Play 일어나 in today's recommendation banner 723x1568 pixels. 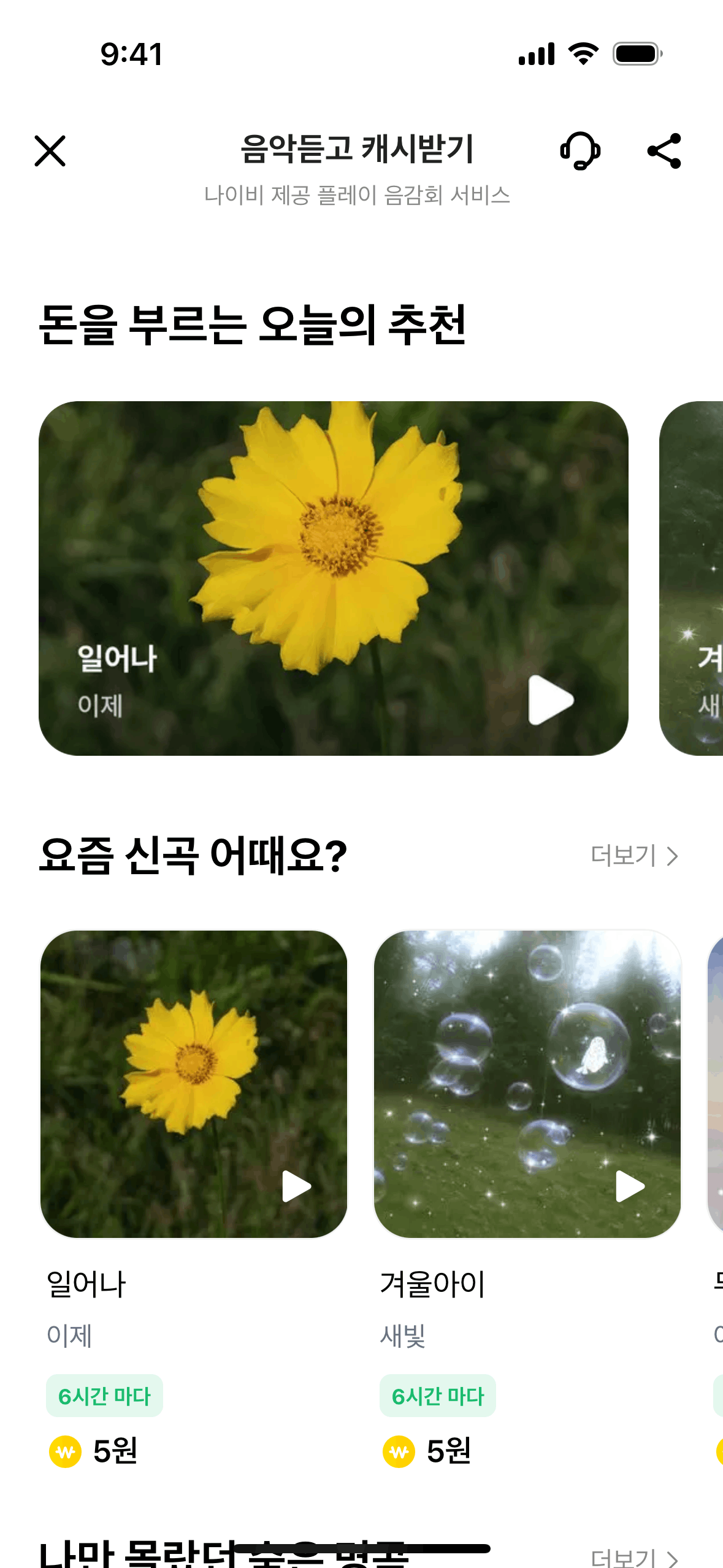[550, 700]
